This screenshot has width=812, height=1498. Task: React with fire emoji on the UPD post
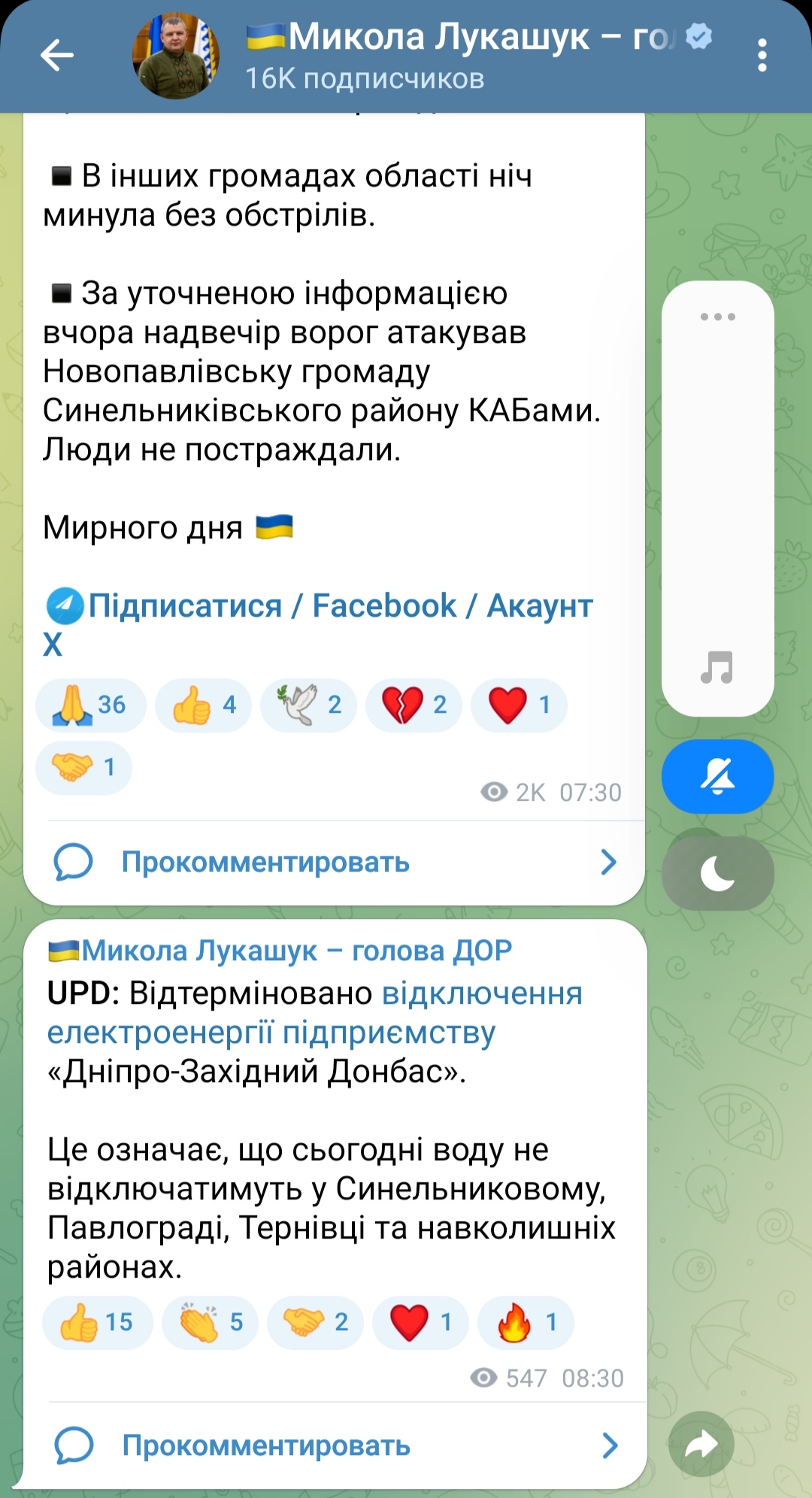click(526, 1323)
